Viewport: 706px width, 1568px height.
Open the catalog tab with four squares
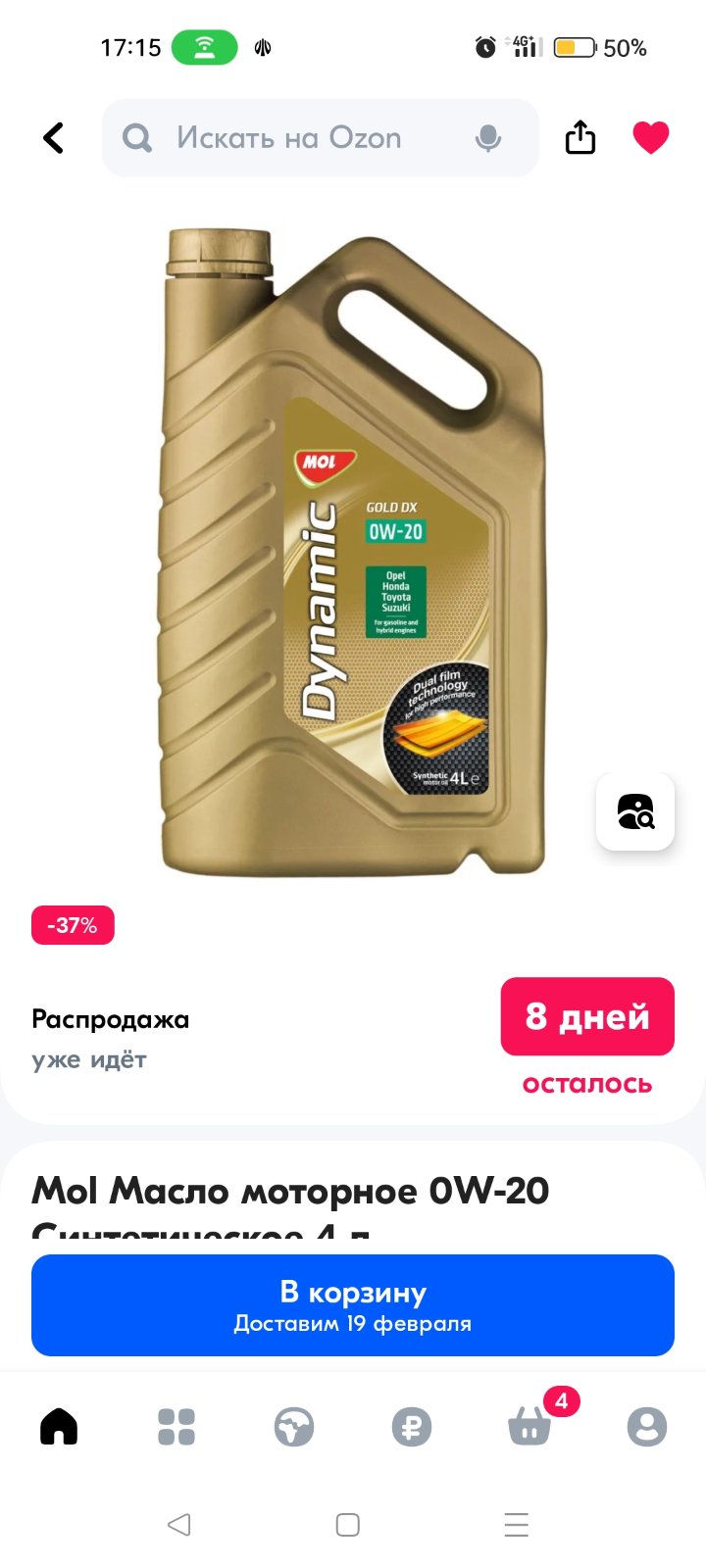point(176,1427)
